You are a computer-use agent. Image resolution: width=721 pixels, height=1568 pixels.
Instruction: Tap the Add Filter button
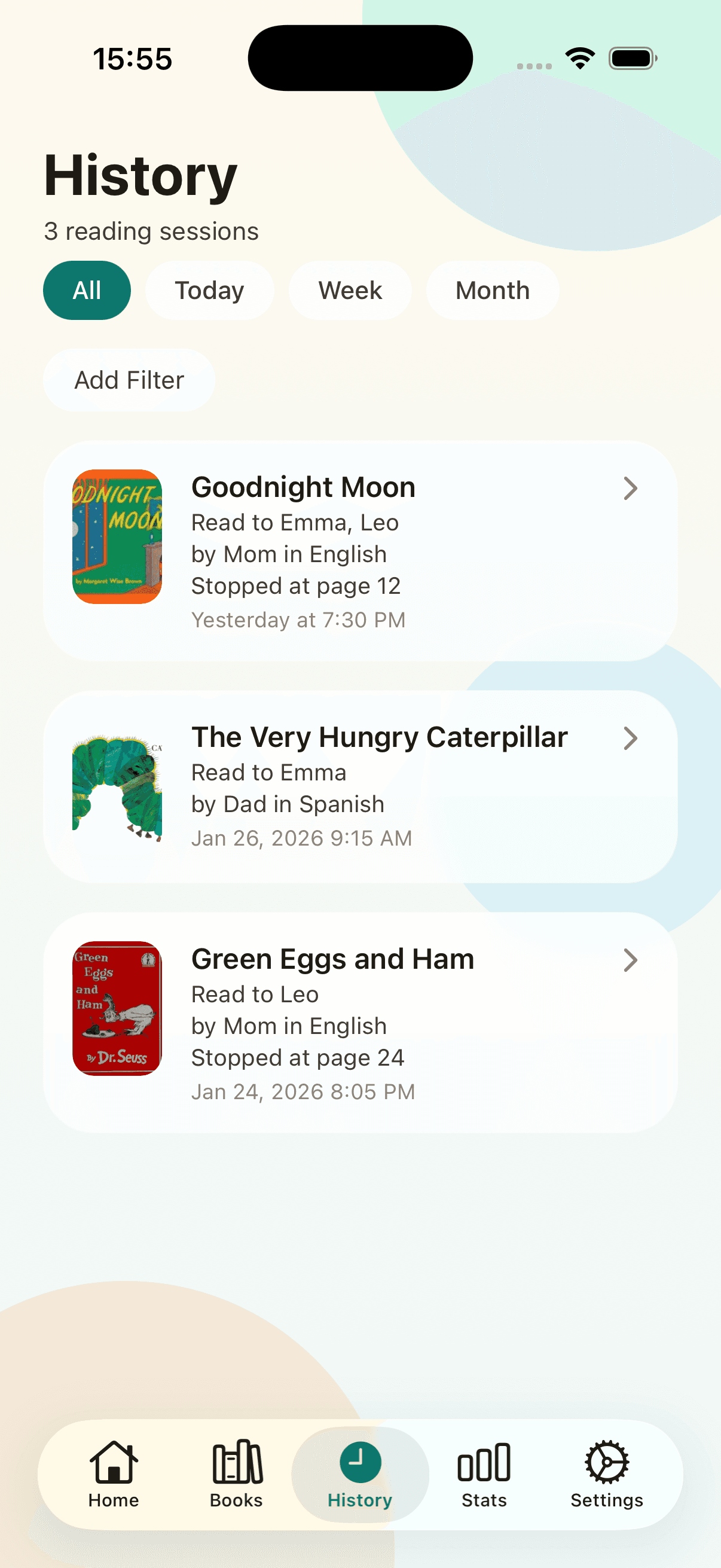(x=129, y=380)
